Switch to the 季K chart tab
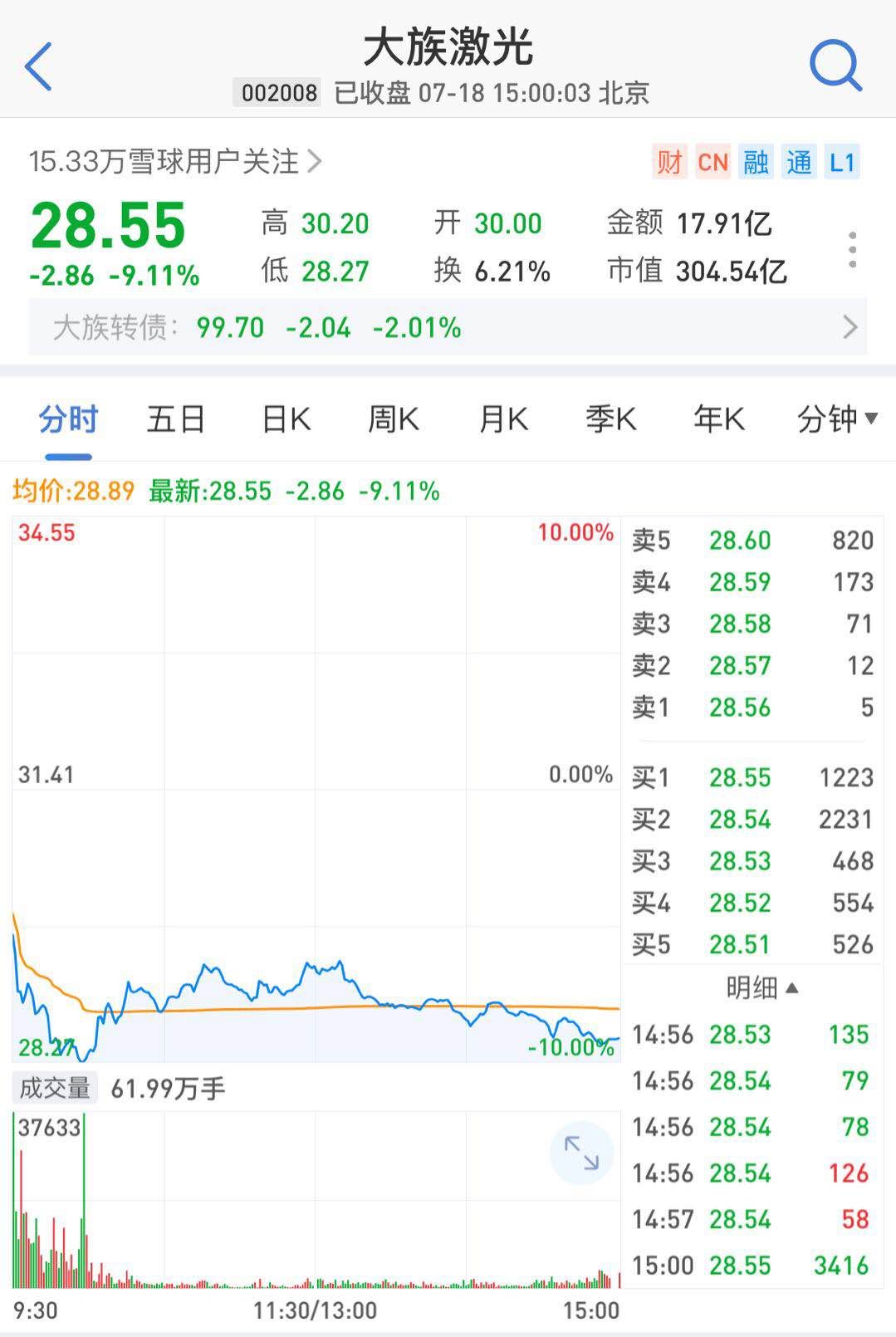 coord(610,419)
